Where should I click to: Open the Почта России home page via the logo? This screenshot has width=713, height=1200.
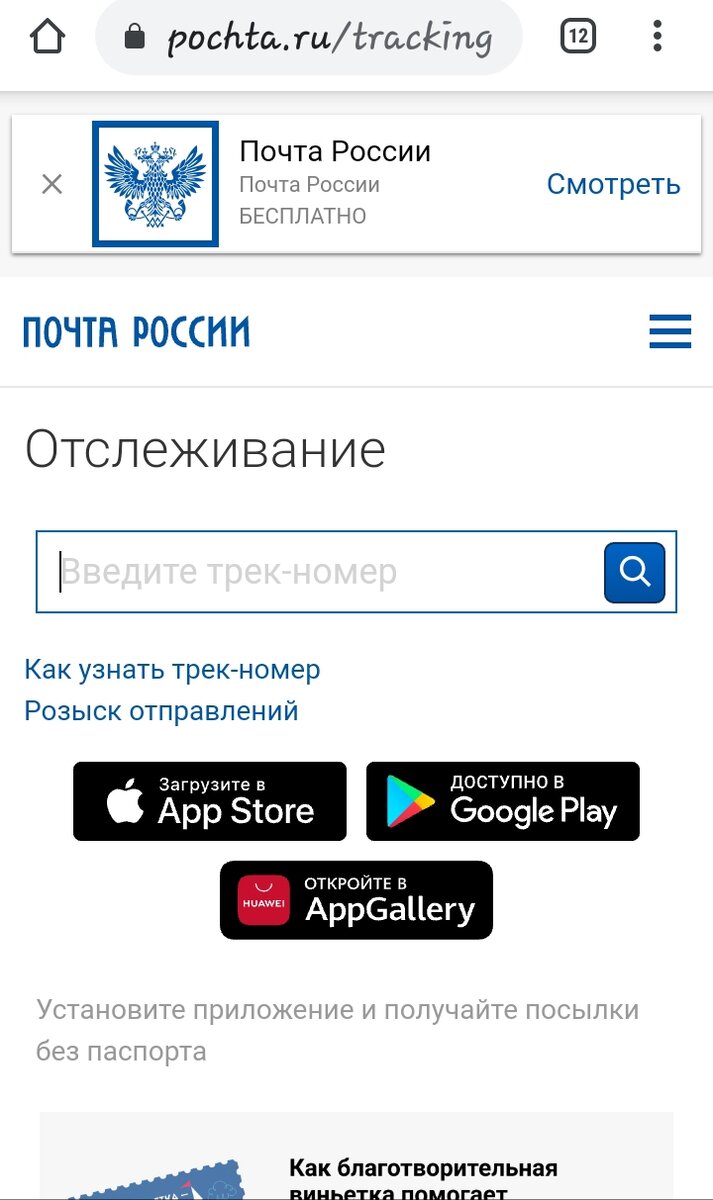click(x=137, y=332)
